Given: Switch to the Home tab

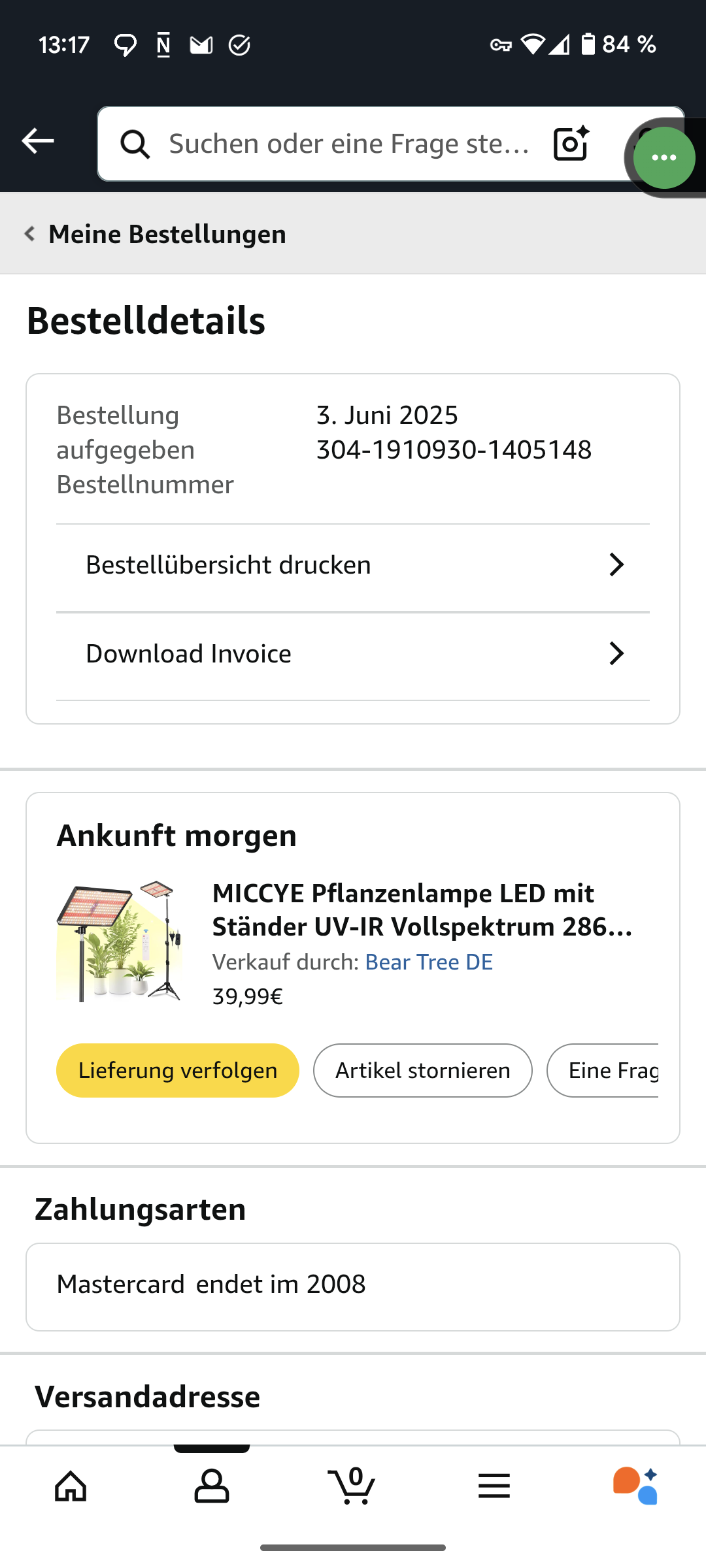Looking at the screenshot, I should (x=71, y=1486).
